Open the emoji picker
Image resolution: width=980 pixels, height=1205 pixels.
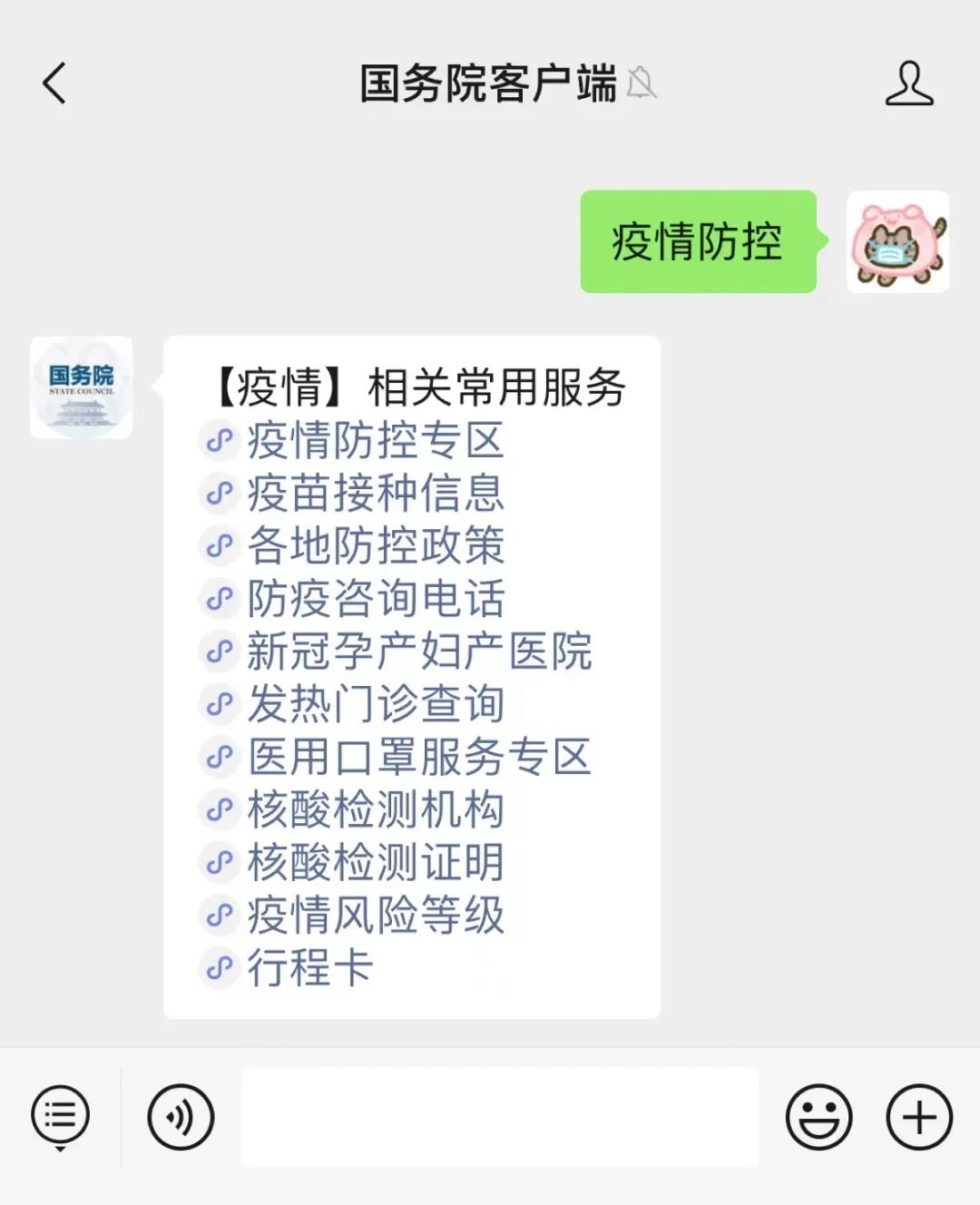point(818,1116)
